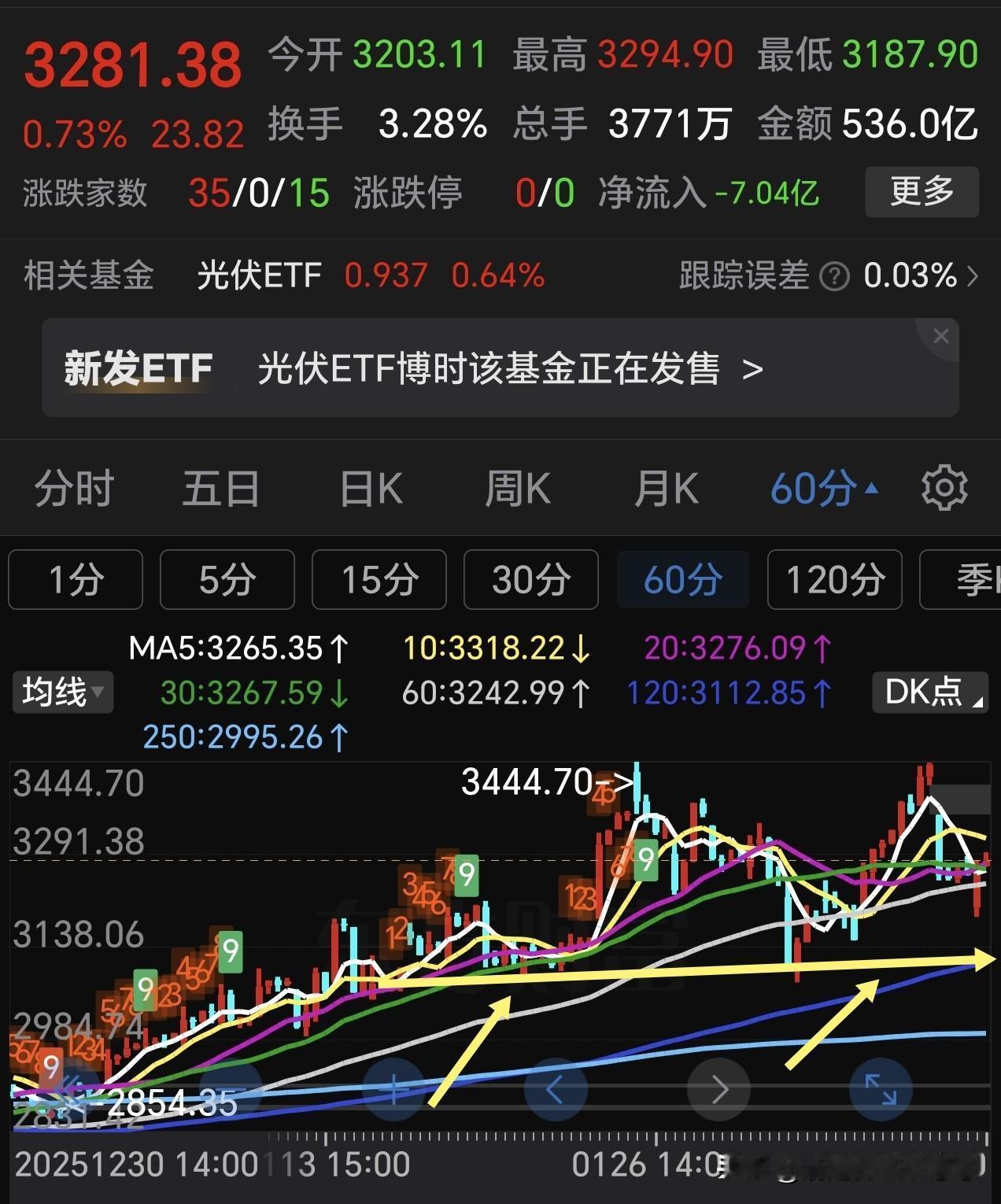Open the 均线 indicator dropdown

click(62, 692)
